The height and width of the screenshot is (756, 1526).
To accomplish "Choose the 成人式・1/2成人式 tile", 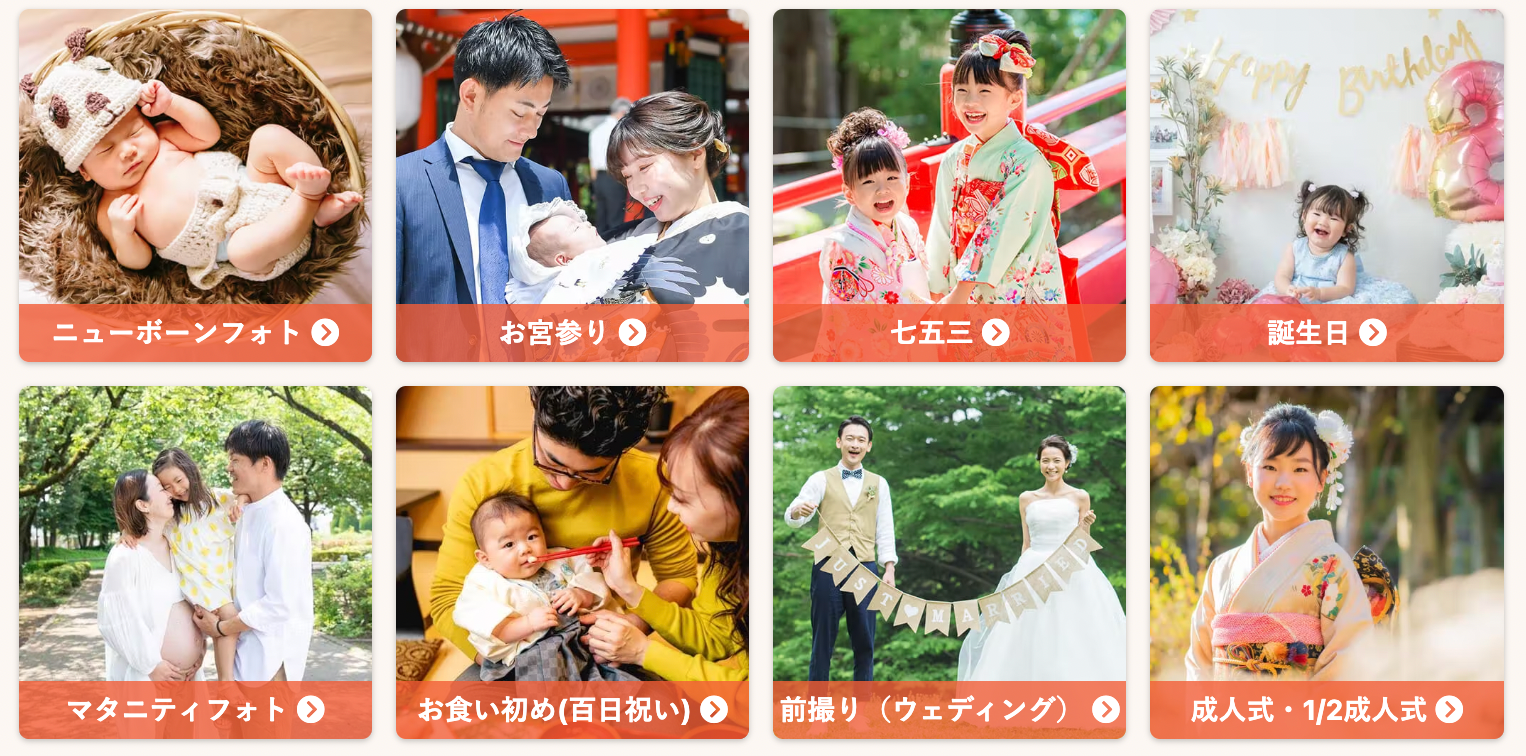I will tap(1327, 562).
